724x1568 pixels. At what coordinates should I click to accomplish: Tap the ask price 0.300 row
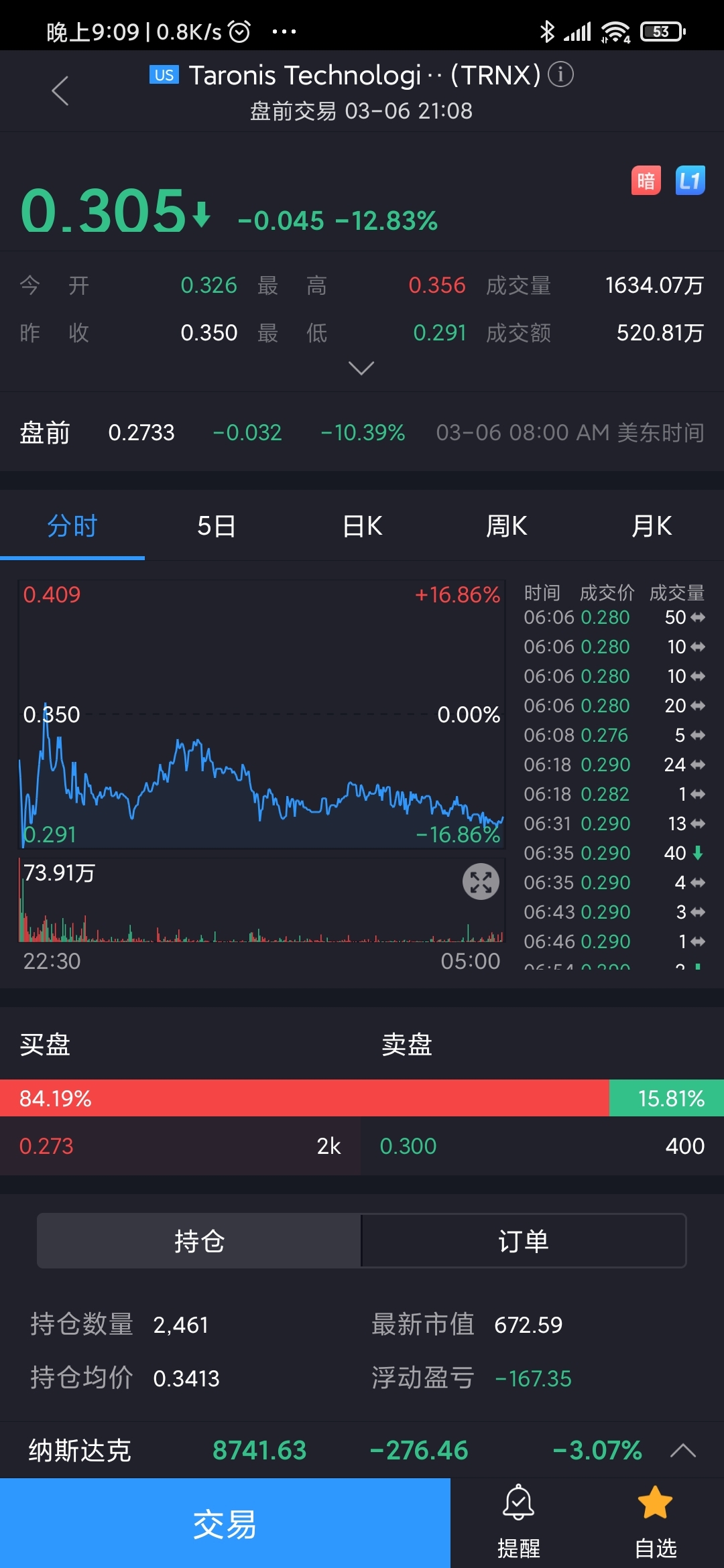(542, 1146)
